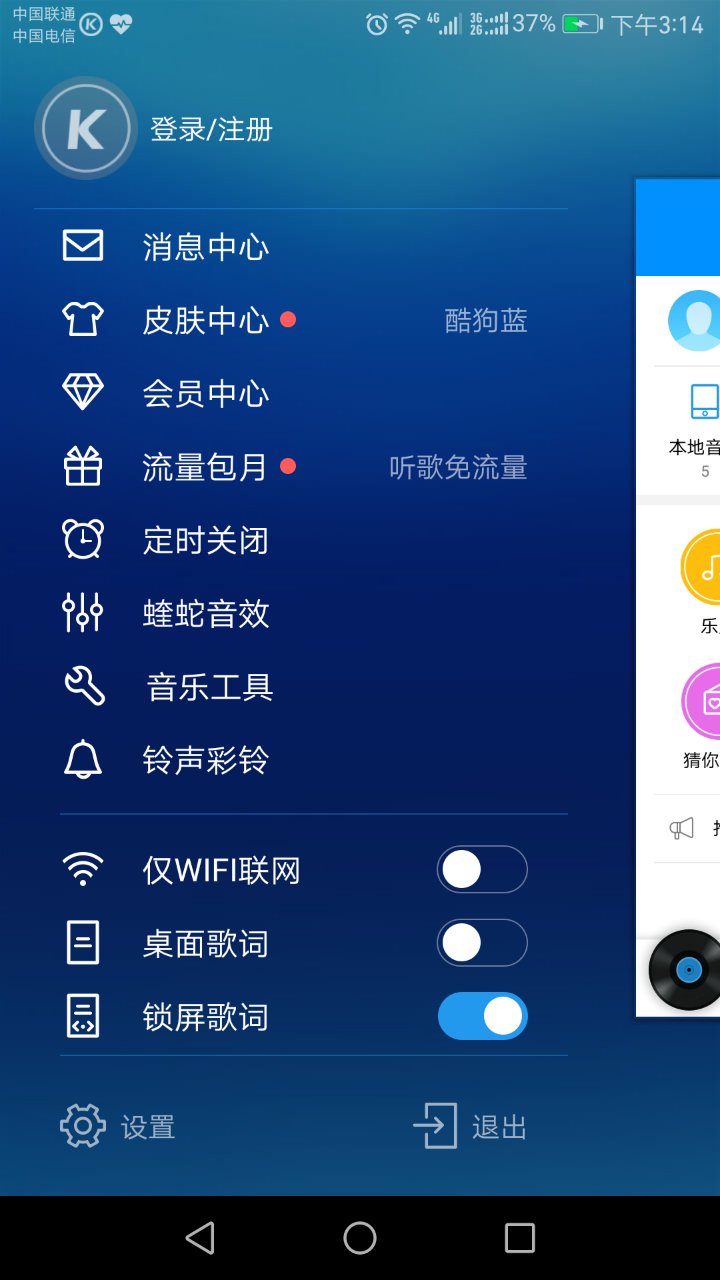
Task: Tap the avatar K profile picture
Action: click(x=85, y=128)
